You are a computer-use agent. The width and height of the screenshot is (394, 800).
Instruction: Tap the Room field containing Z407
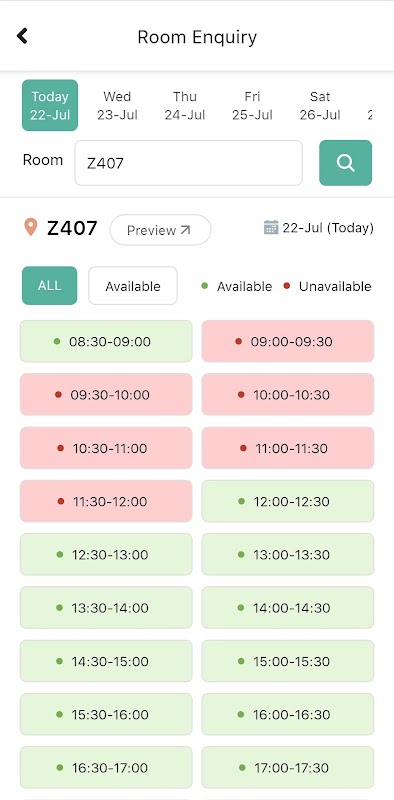tap(188, 163)
